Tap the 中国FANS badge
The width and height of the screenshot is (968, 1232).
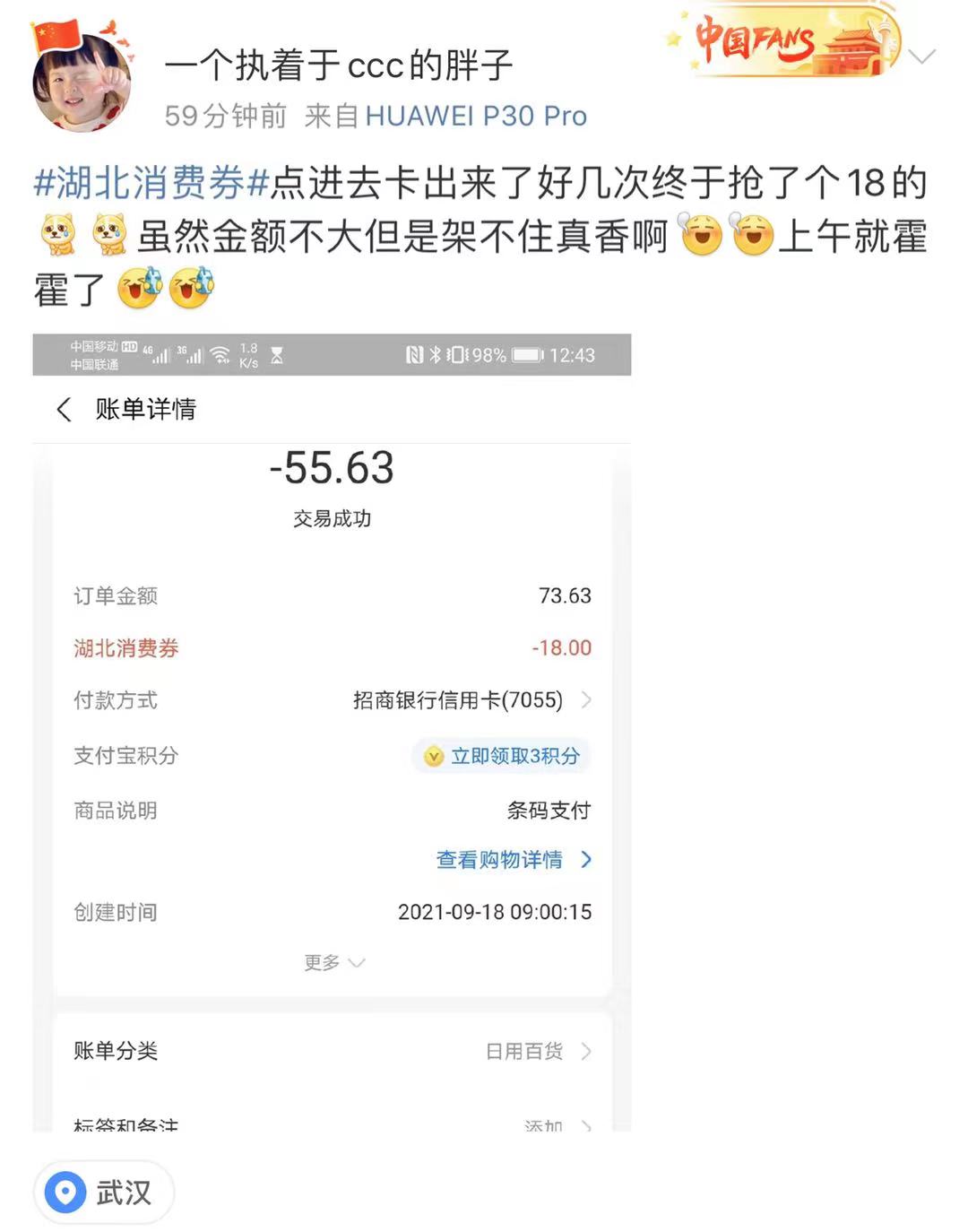[x=784, y=42]
